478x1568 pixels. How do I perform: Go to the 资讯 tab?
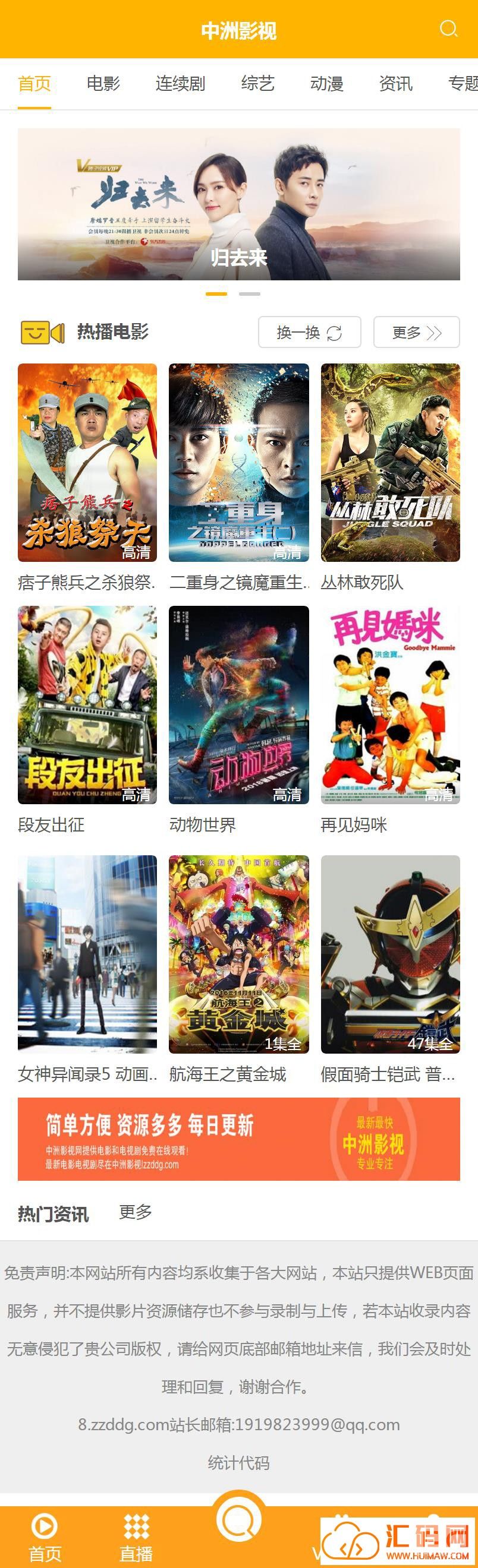pyautogui.click(x=396, y=83)
